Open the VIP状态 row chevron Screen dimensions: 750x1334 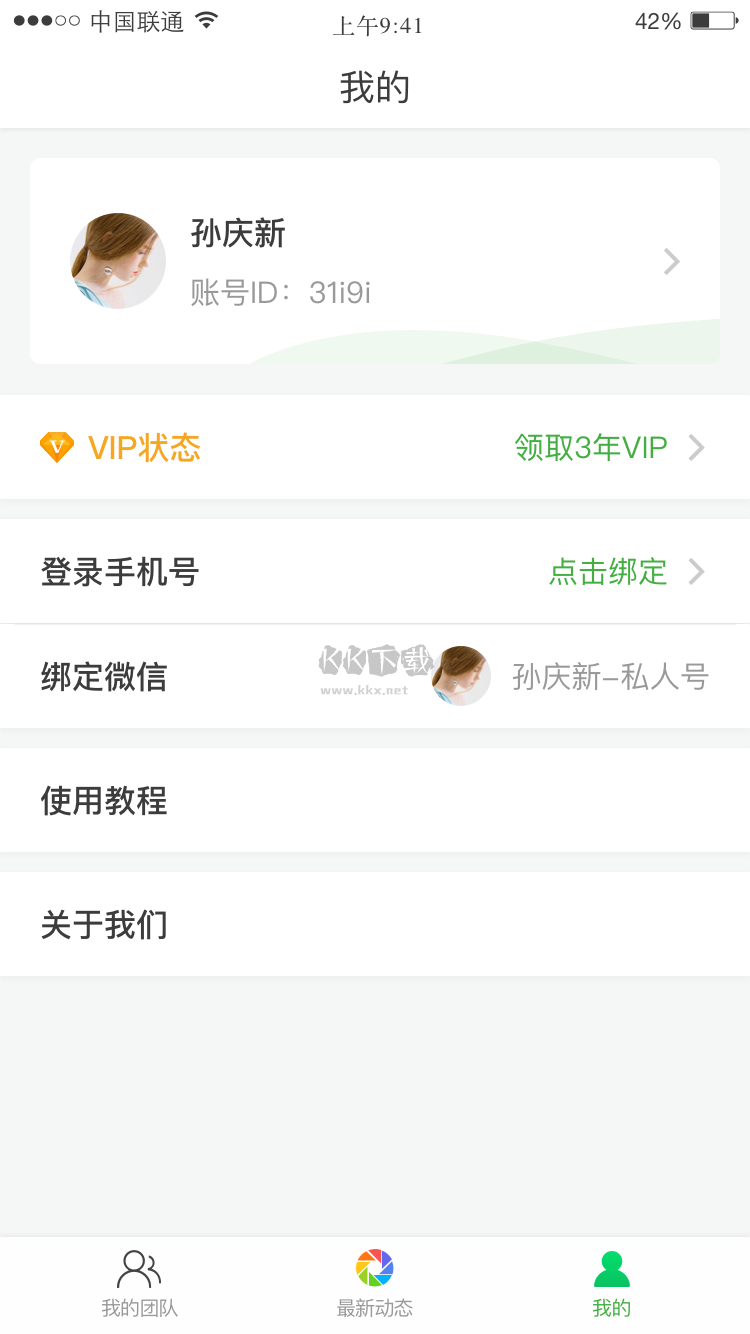[696, 447]
